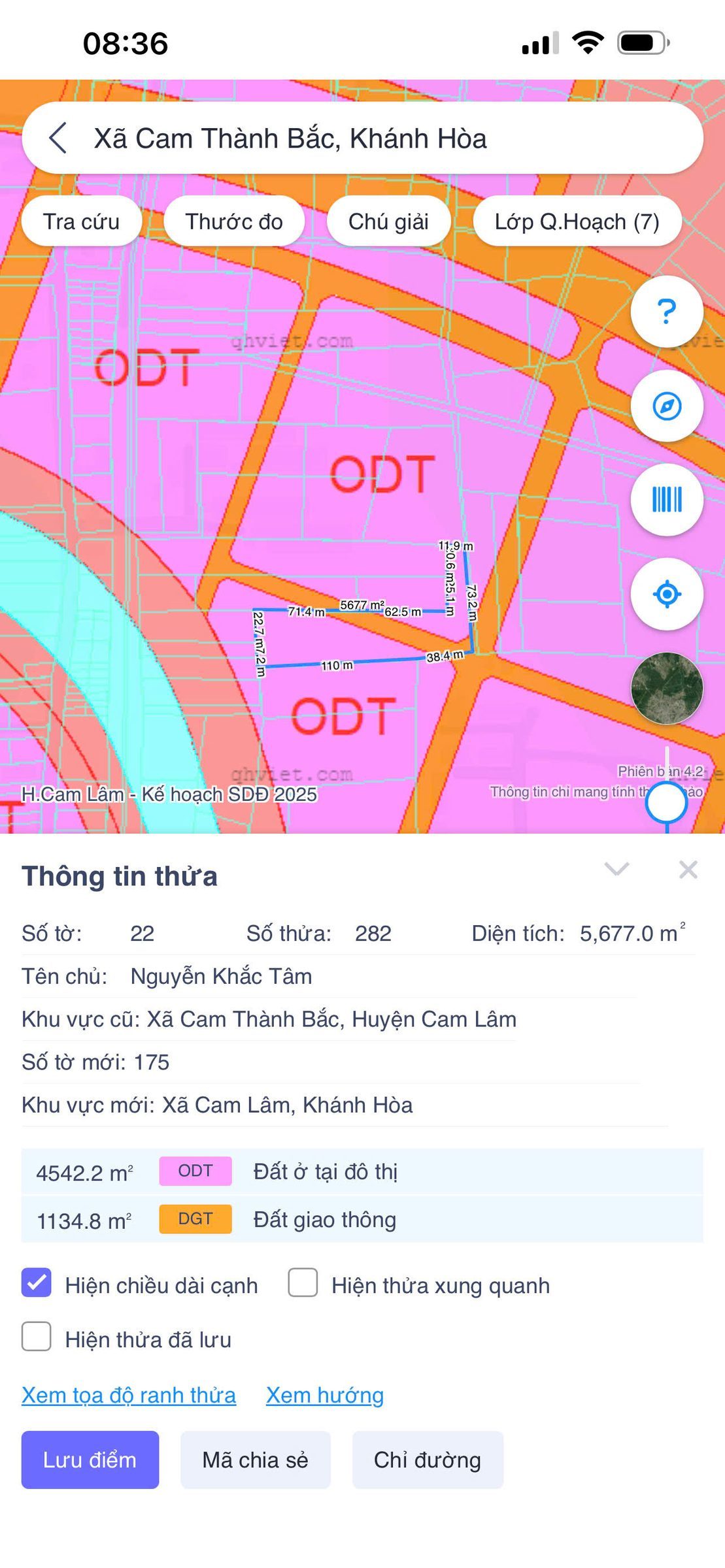Open the question mark help button
Screen dimensions: 725x1568
[667, 312]
